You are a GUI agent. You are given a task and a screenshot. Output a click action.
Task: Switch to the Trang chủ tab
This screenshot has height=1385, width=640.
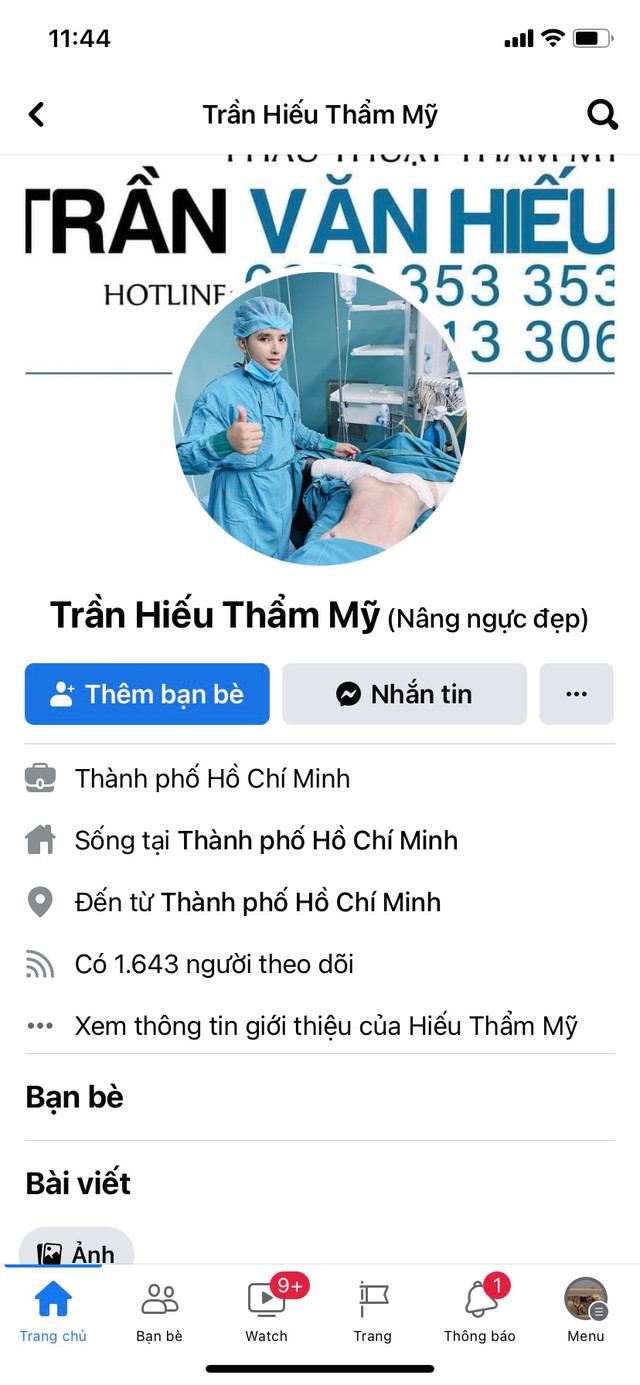53,1312
